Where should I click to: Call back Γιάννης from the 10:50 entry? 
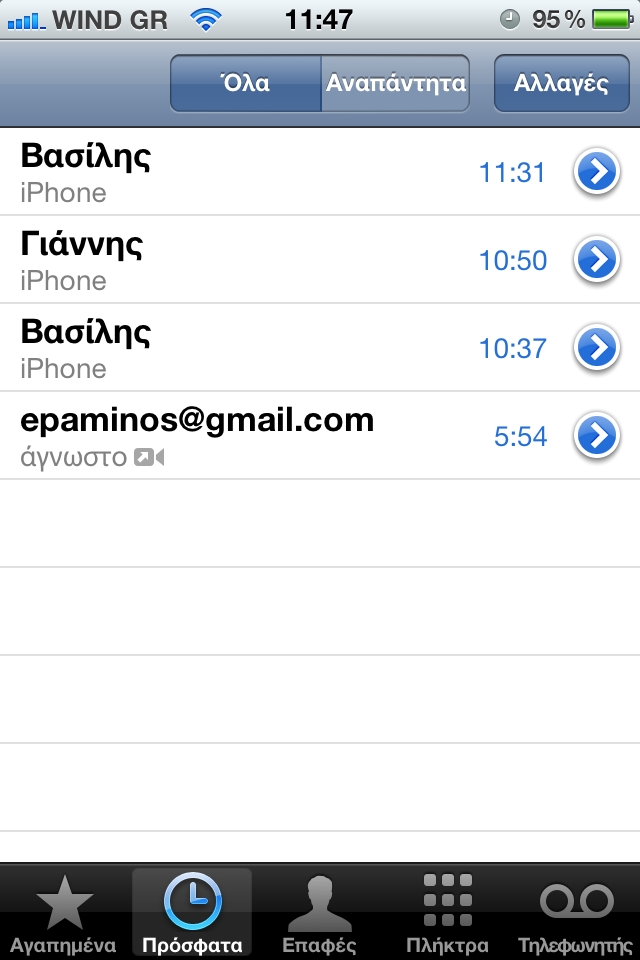[x=250, y=261]
